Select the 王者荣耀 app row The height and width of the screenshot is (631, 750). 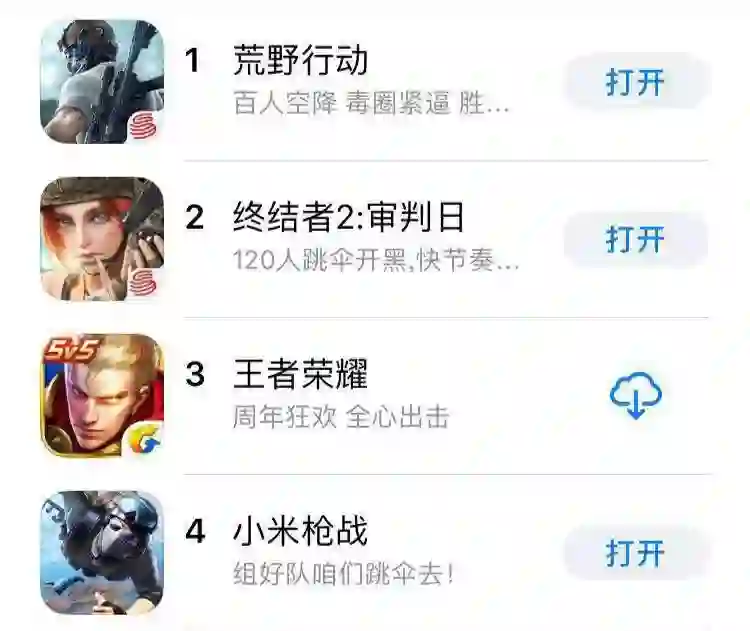300,374
